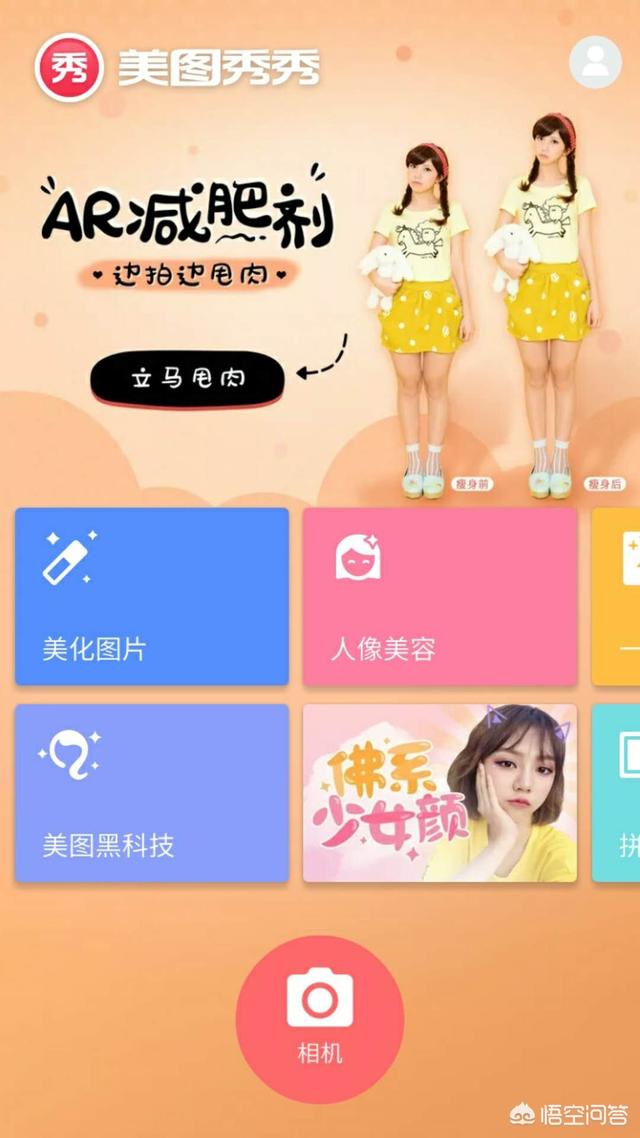Open 美化图片 photo editing tile
The height and width of the screenshot is (1138, 640).
coord(152,596)
